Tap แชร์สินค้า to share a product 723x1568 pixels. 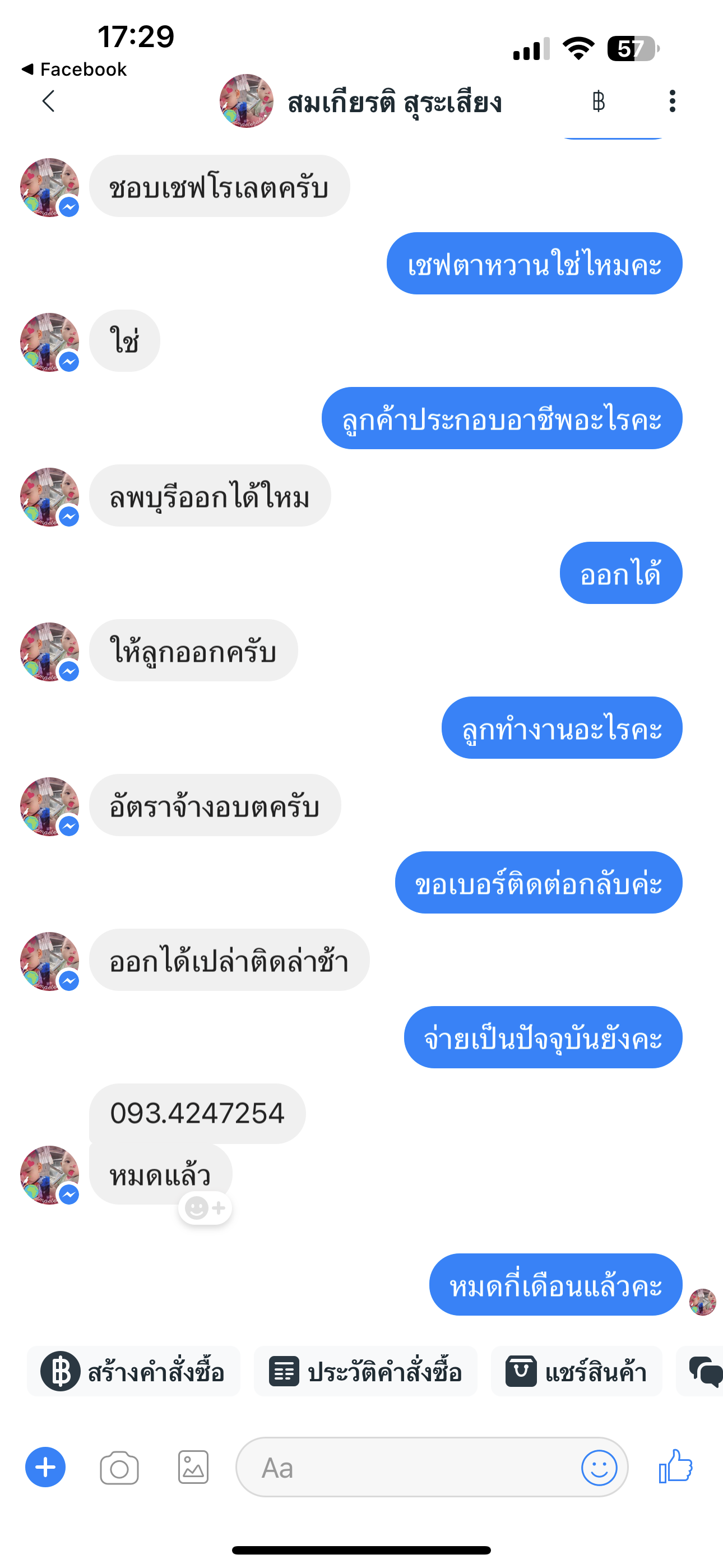[x=576, y=1372]
